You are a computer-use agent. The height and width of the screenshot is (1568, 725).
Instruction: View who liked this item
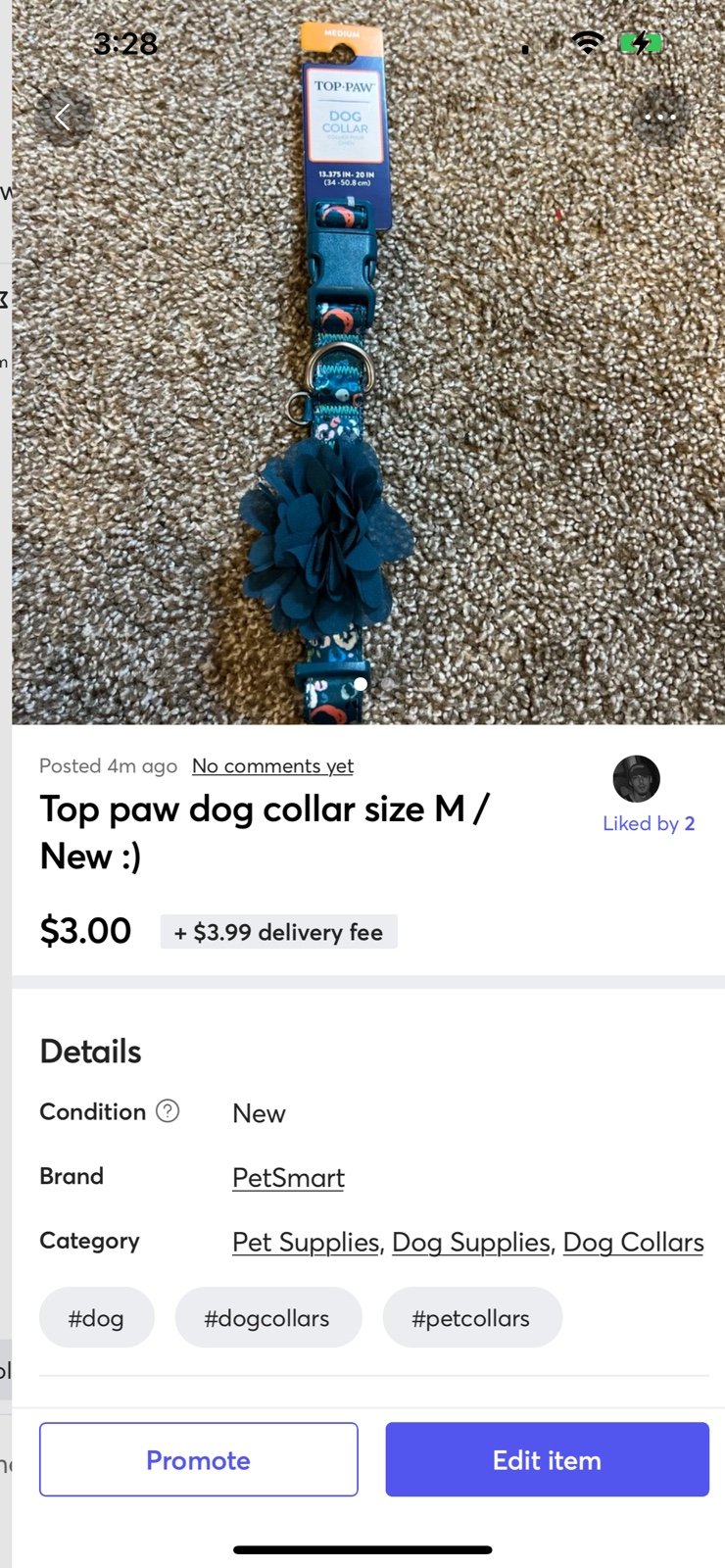click(x=648, y=823)
